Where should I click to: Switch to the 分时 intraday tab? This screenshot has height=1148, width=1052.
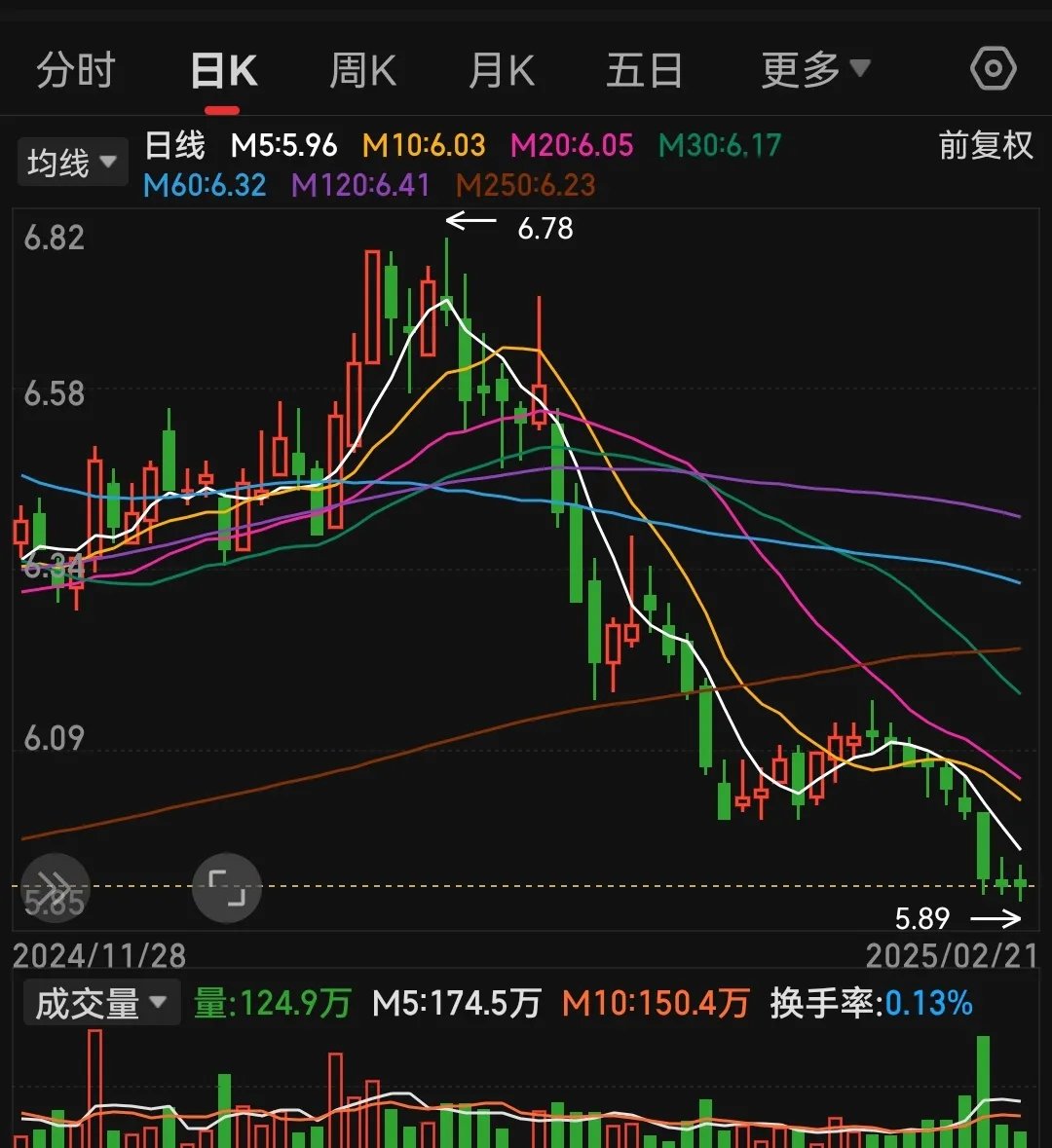pyautogui.click(x=77, y=68)
